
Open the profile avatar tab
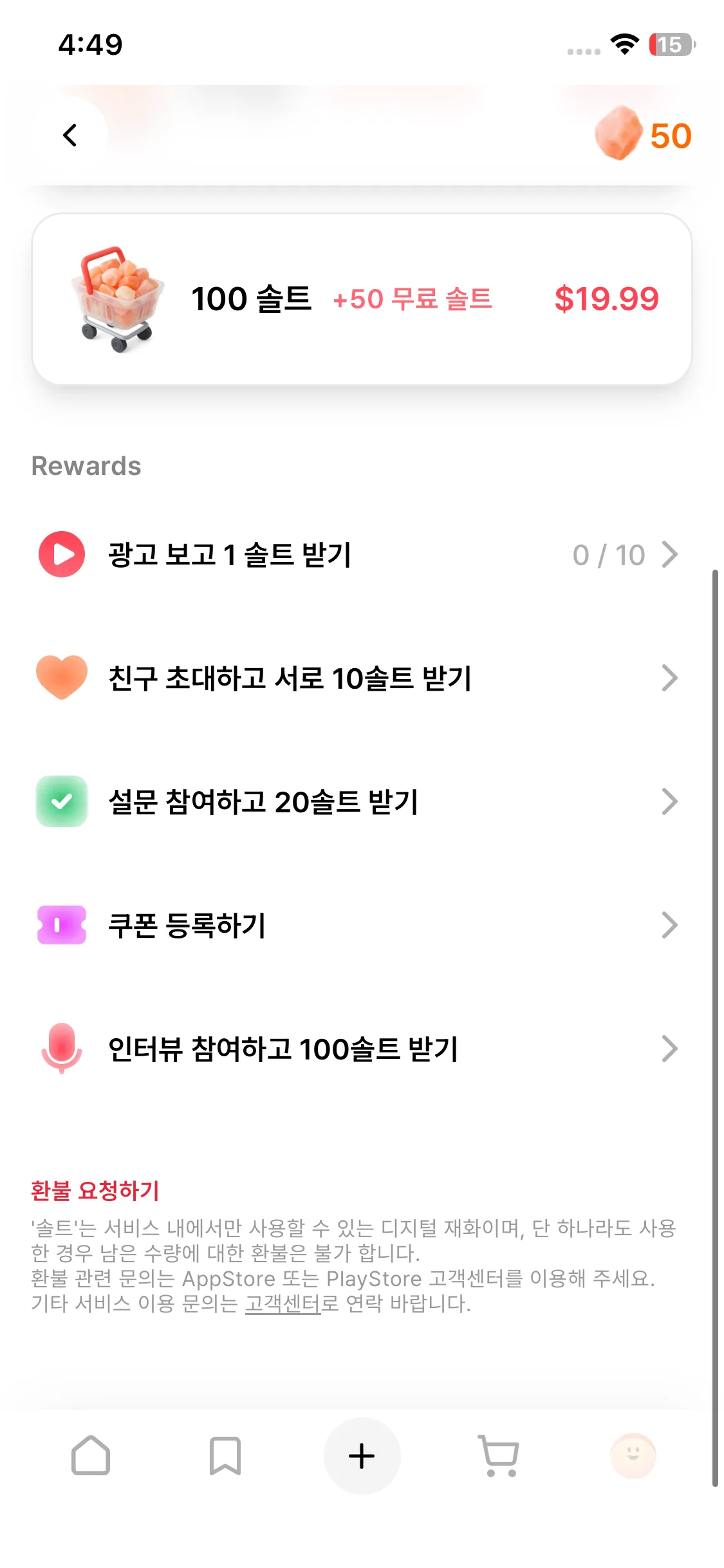click(633, 1456)
